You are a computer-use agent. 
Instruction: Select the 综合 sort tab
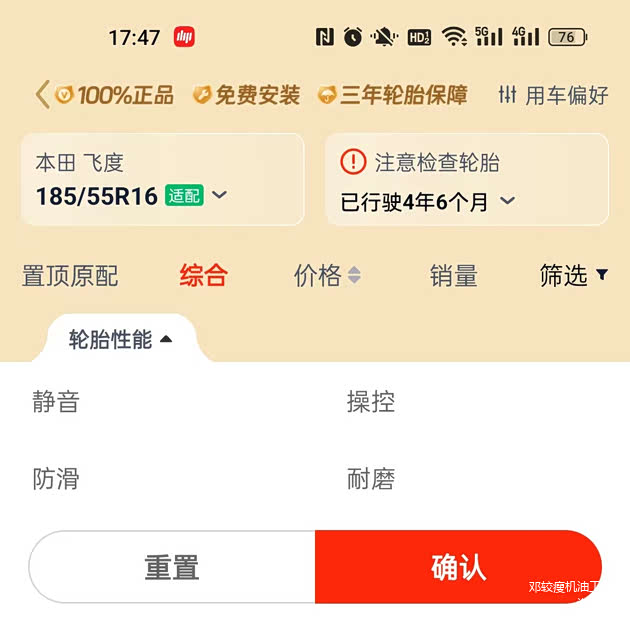point(204,276)
